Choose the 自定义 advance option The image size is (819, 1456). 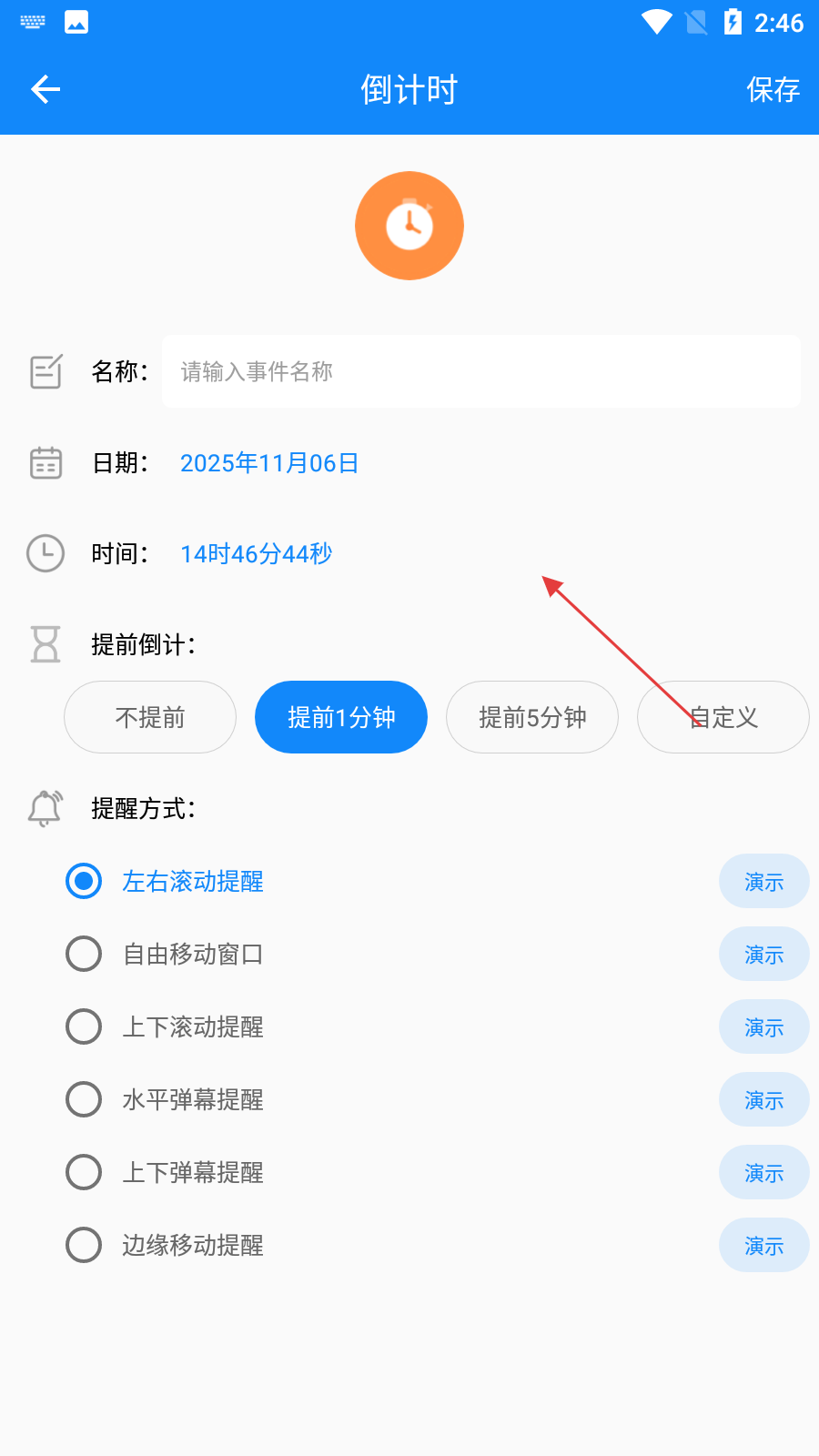click(x=723, y=717)
